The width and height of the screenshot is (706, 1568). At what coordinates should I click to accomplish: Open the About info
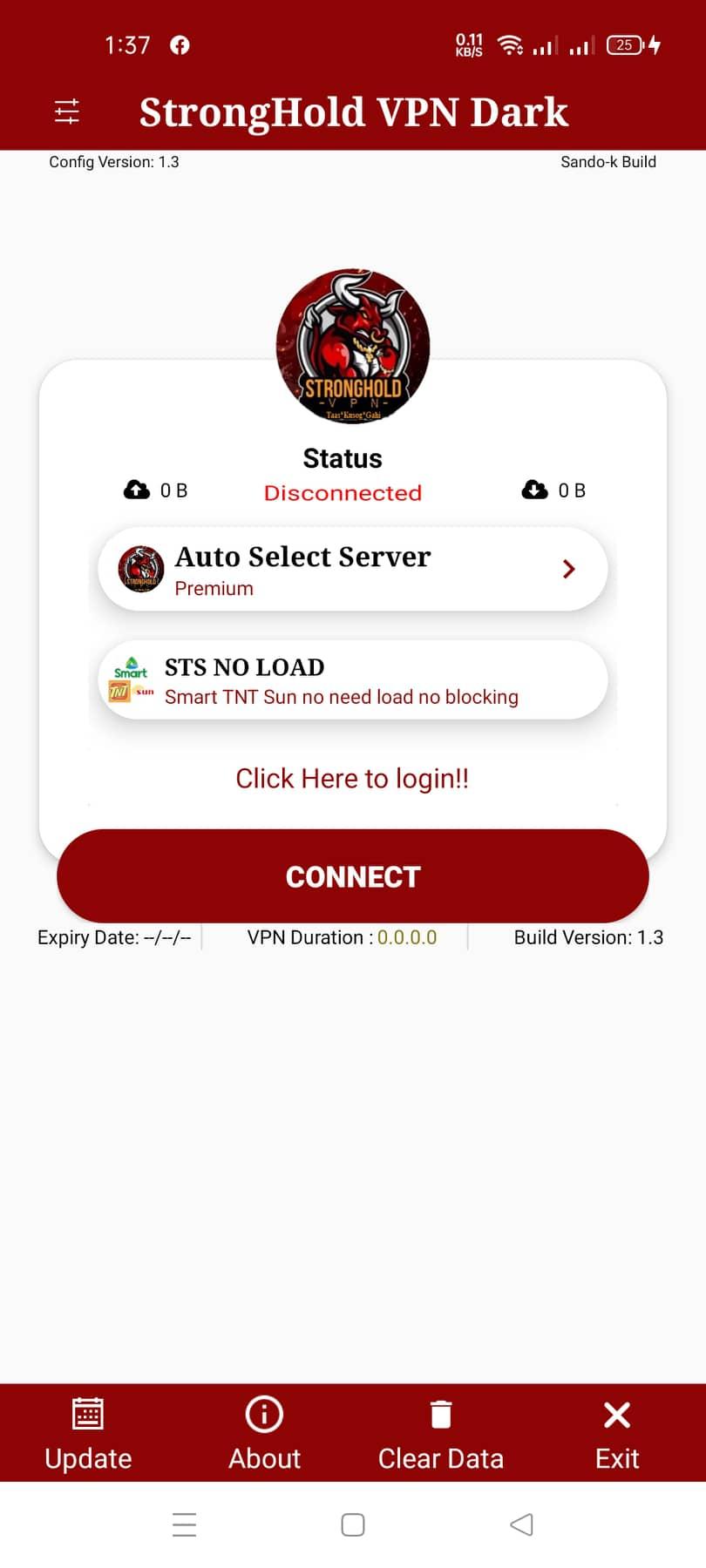coord(264,1434)
